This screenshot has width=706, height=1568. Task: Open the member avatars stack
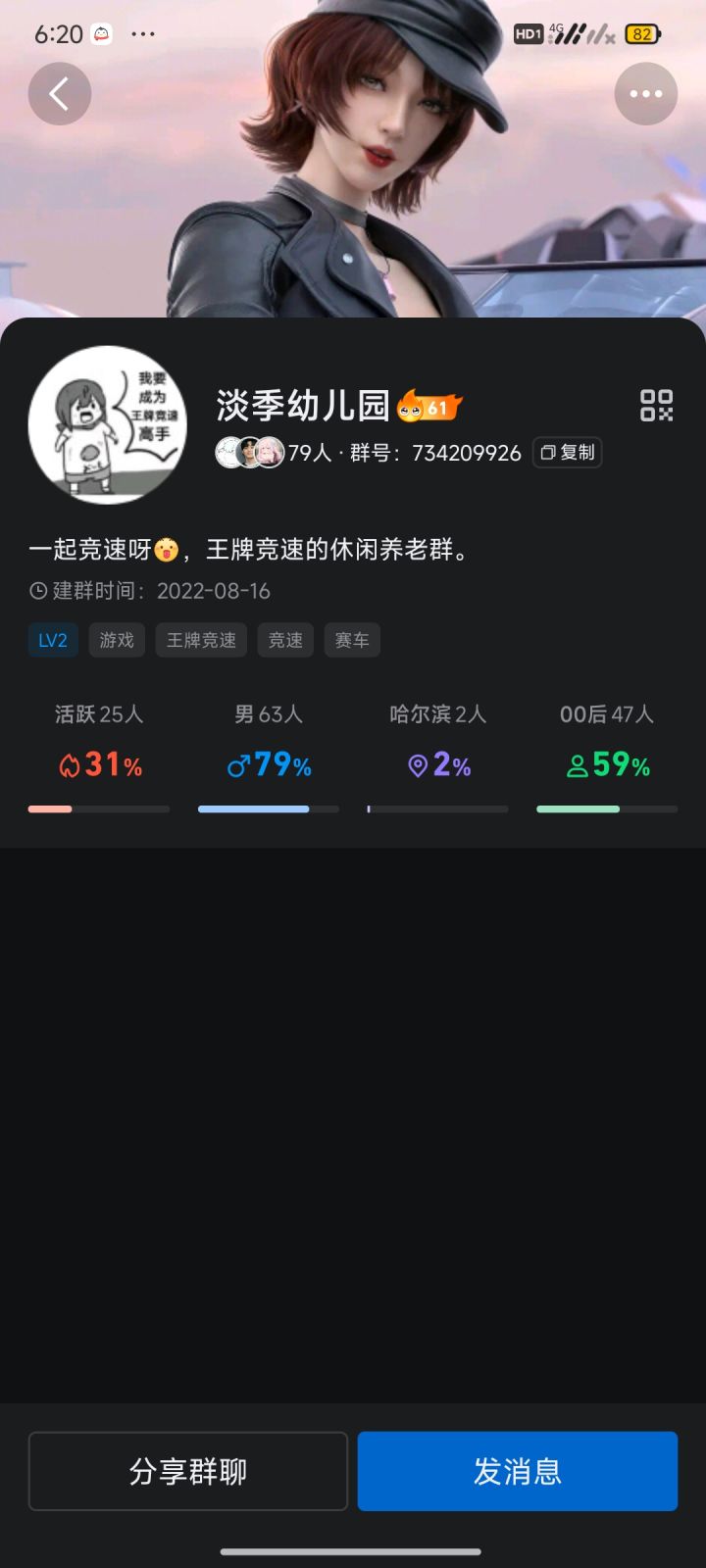point(248,453)
